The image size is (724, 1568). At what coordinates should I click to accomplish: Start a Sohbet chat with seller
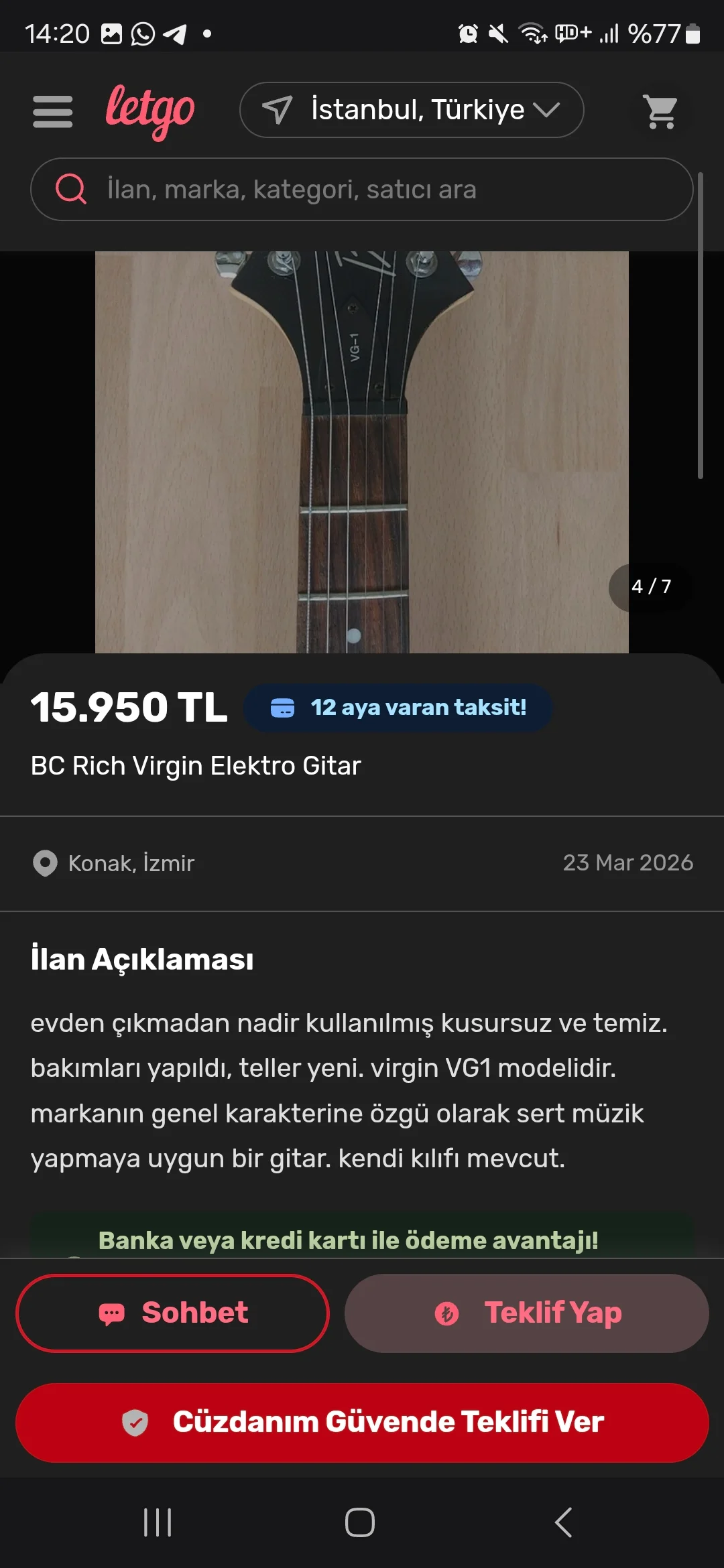tap(173, 1313)
